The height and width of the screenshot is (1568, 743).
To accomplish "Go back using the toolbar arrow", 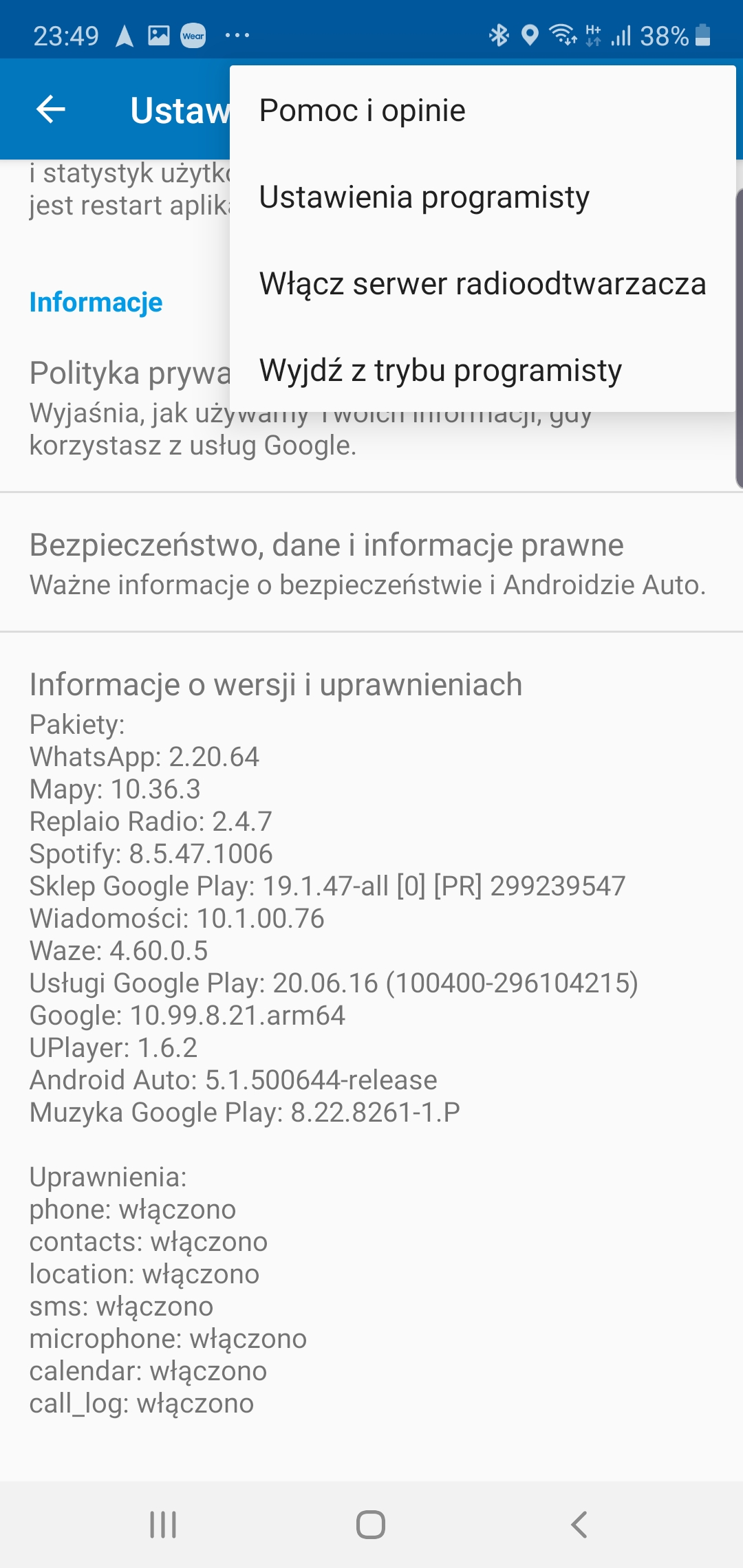I will point(50,109).
